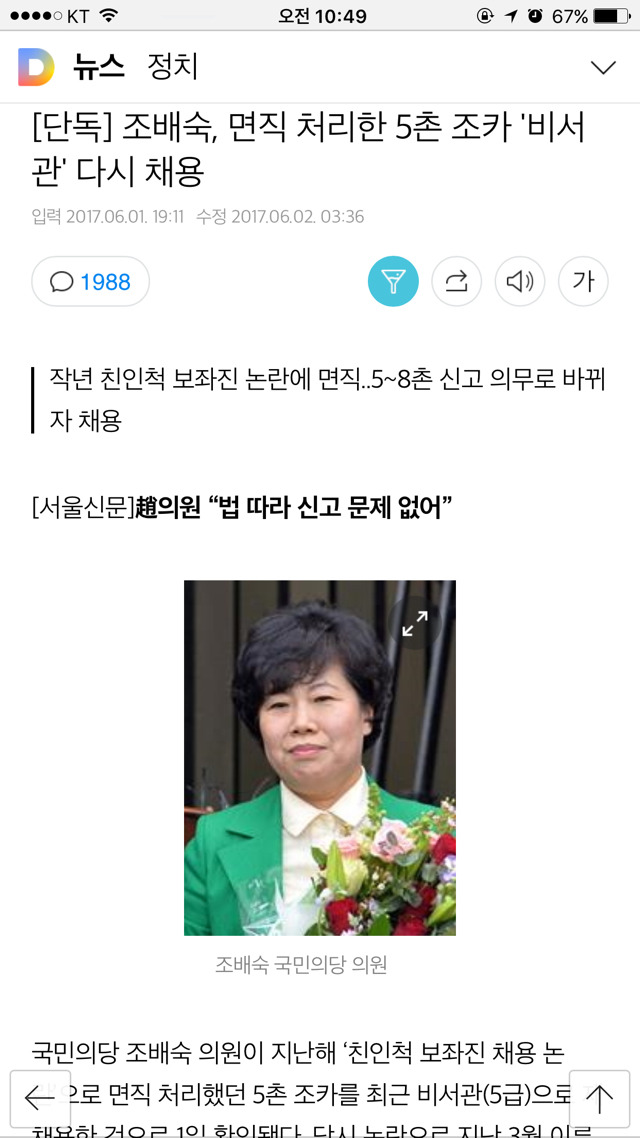Change font size with 가 button

tap(583, 282)
